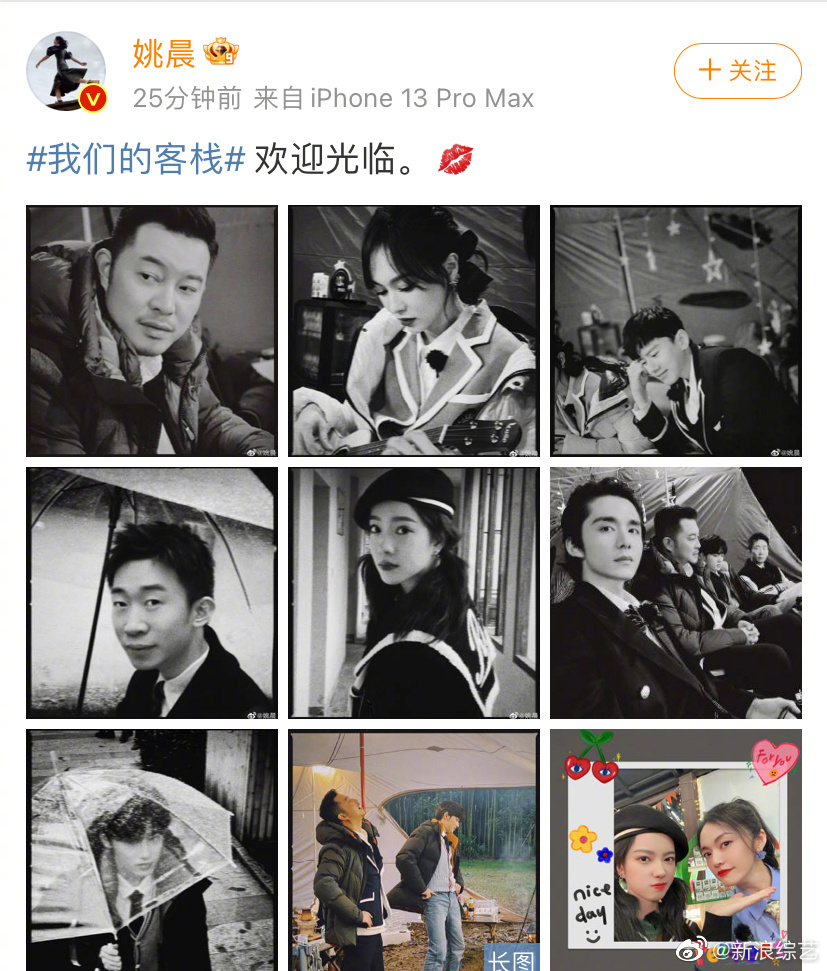View photo of man in puffer jacket
This screenshot has height=971, width=827.
[x=151, y=331]
